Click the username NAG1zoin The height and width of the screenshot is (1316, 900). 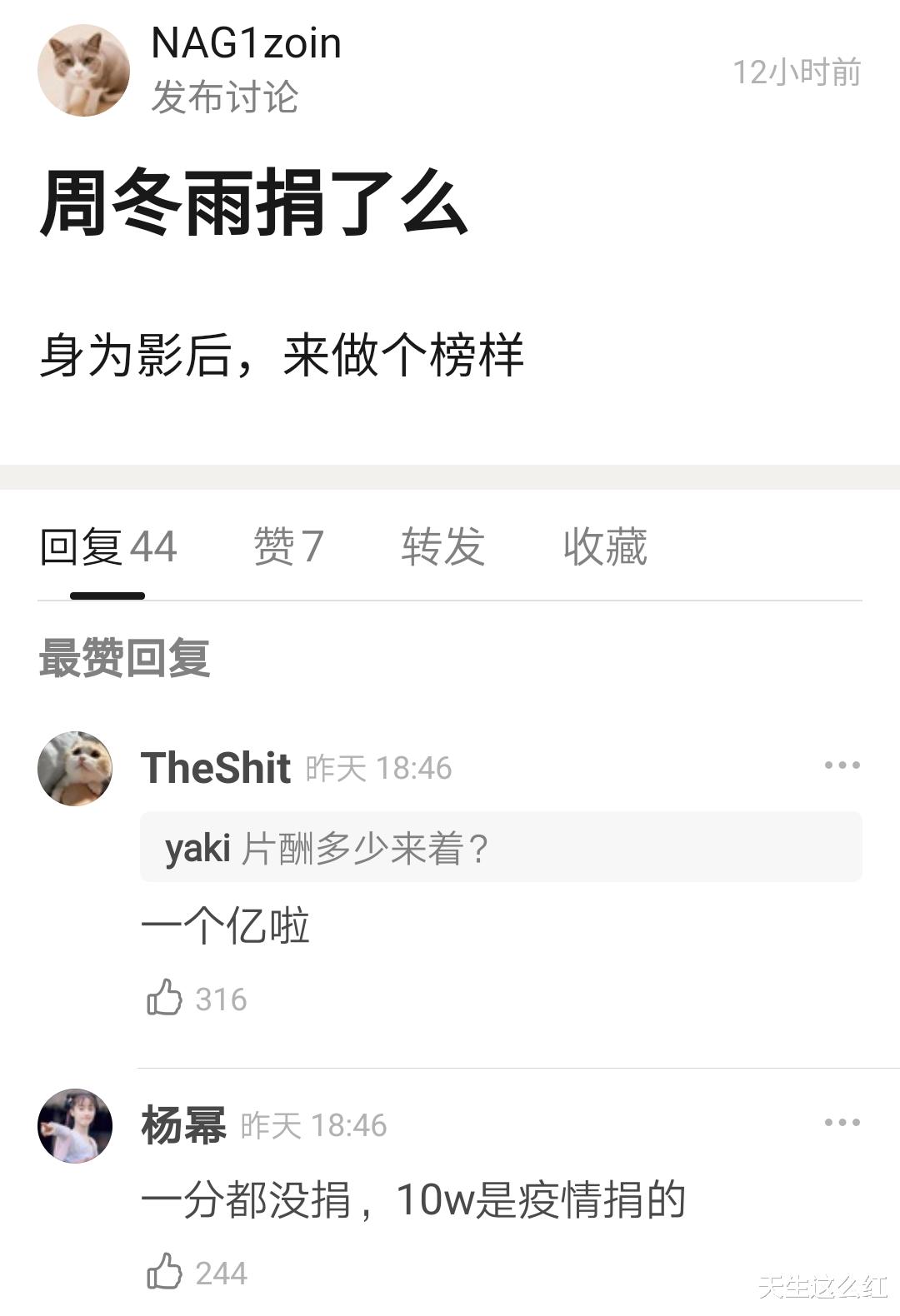244,44
